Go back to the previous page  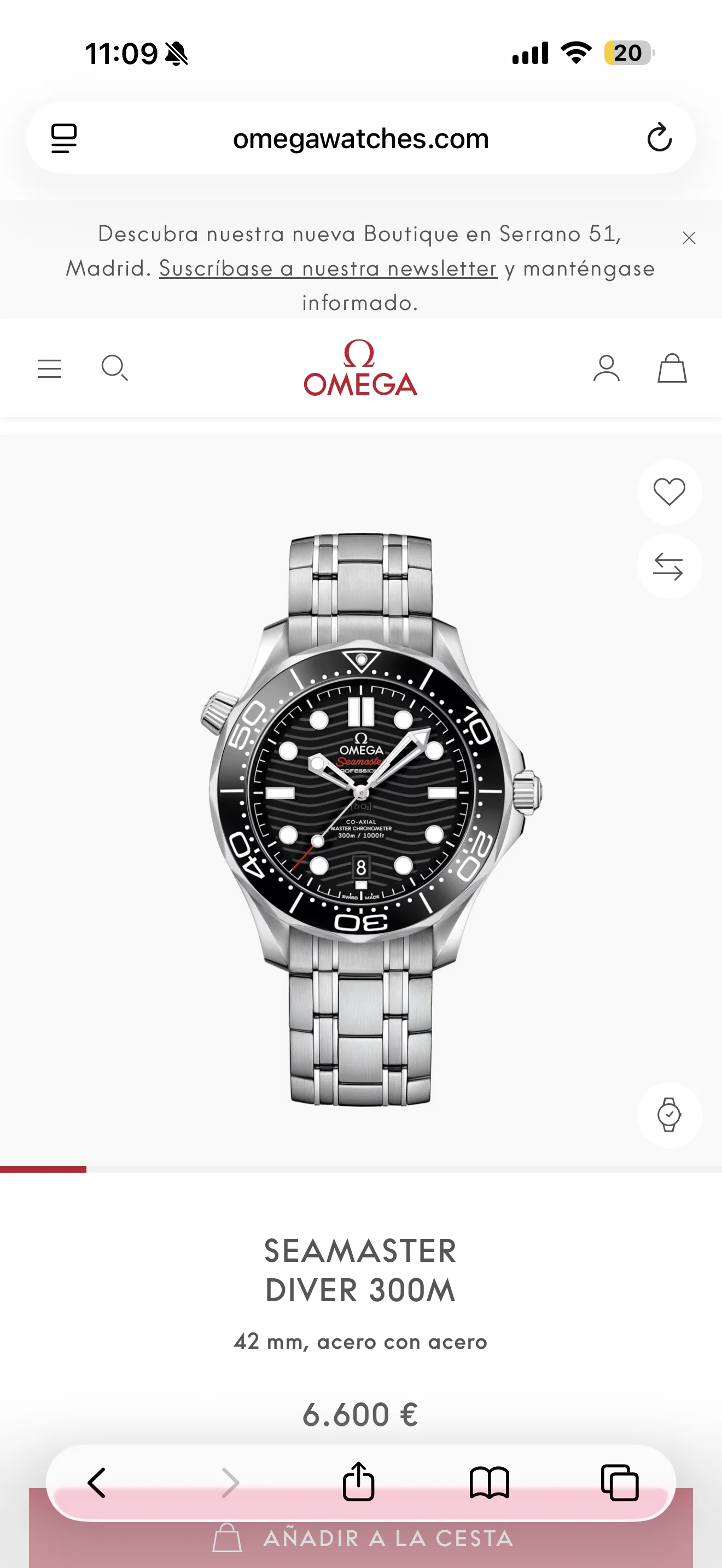(97, 1482)
